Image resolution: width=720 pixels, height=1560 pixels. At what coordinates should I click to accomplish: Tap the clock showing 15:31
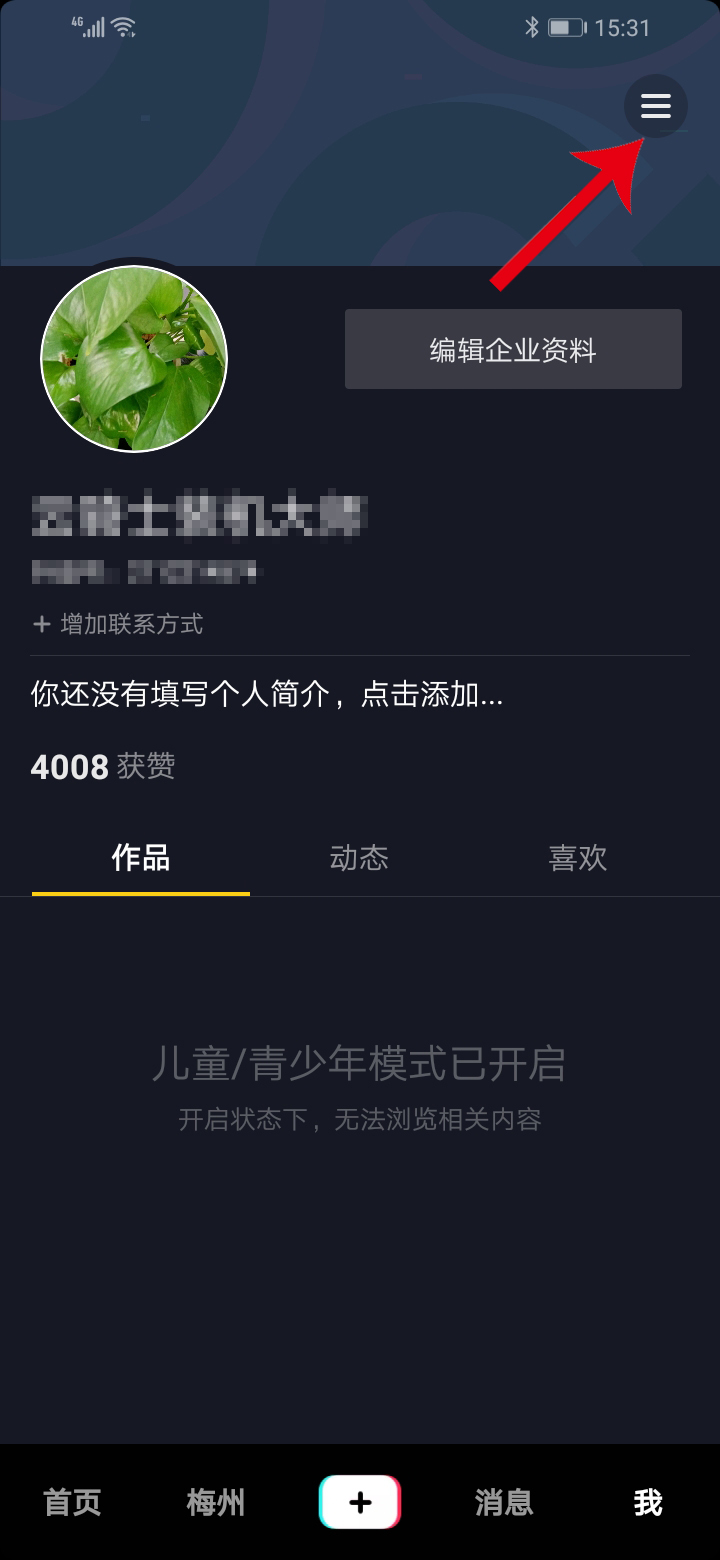(x=621, y=27)
